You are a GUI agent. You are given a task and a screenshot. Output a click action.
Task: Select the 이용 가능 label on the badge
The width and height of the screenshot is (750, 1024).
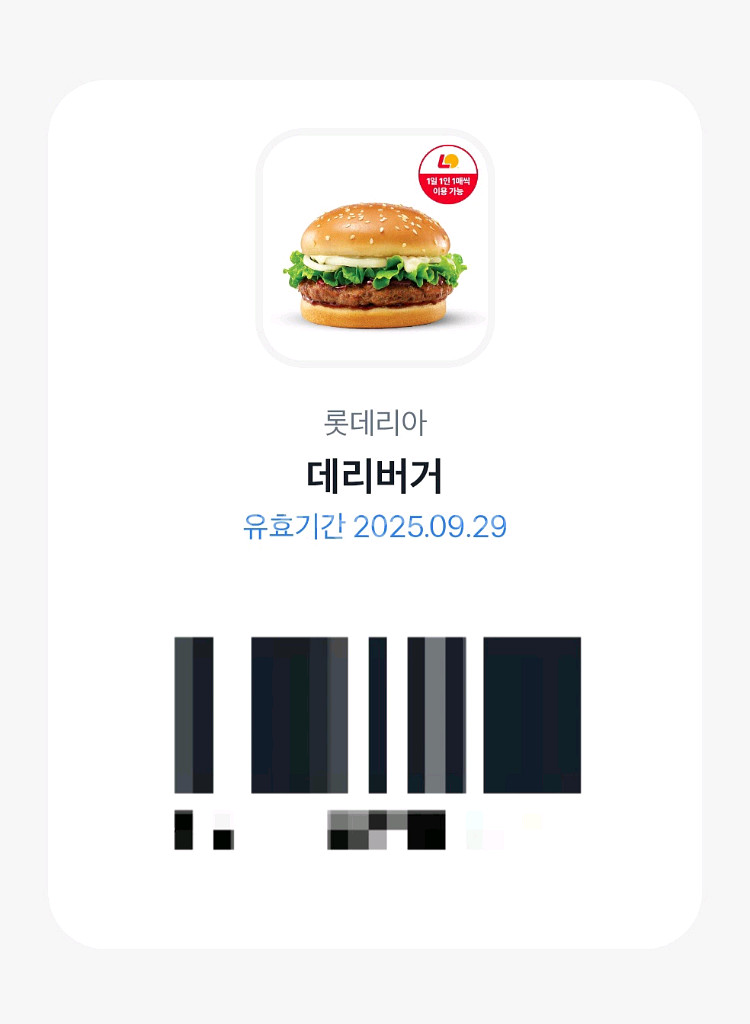pos(448,191)
